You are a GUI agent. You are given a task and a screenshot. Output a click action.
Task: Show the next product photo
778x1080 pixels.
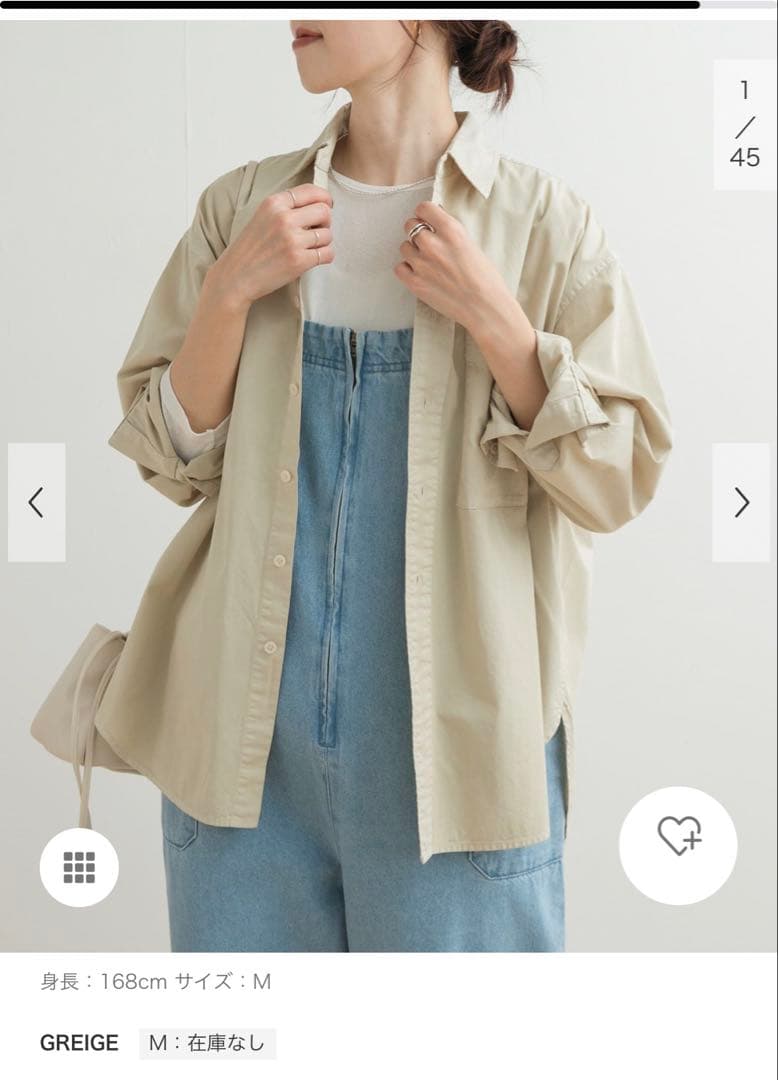click(741, 502)
